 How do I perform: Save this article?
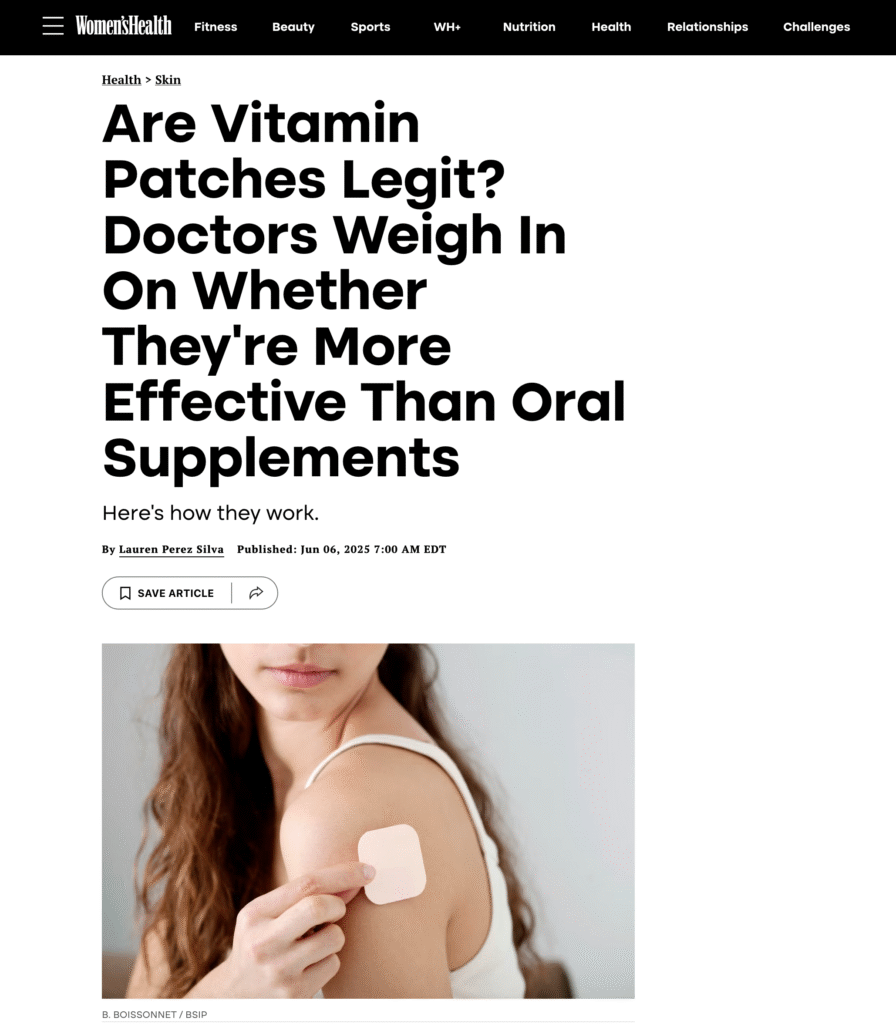[166, 593]
